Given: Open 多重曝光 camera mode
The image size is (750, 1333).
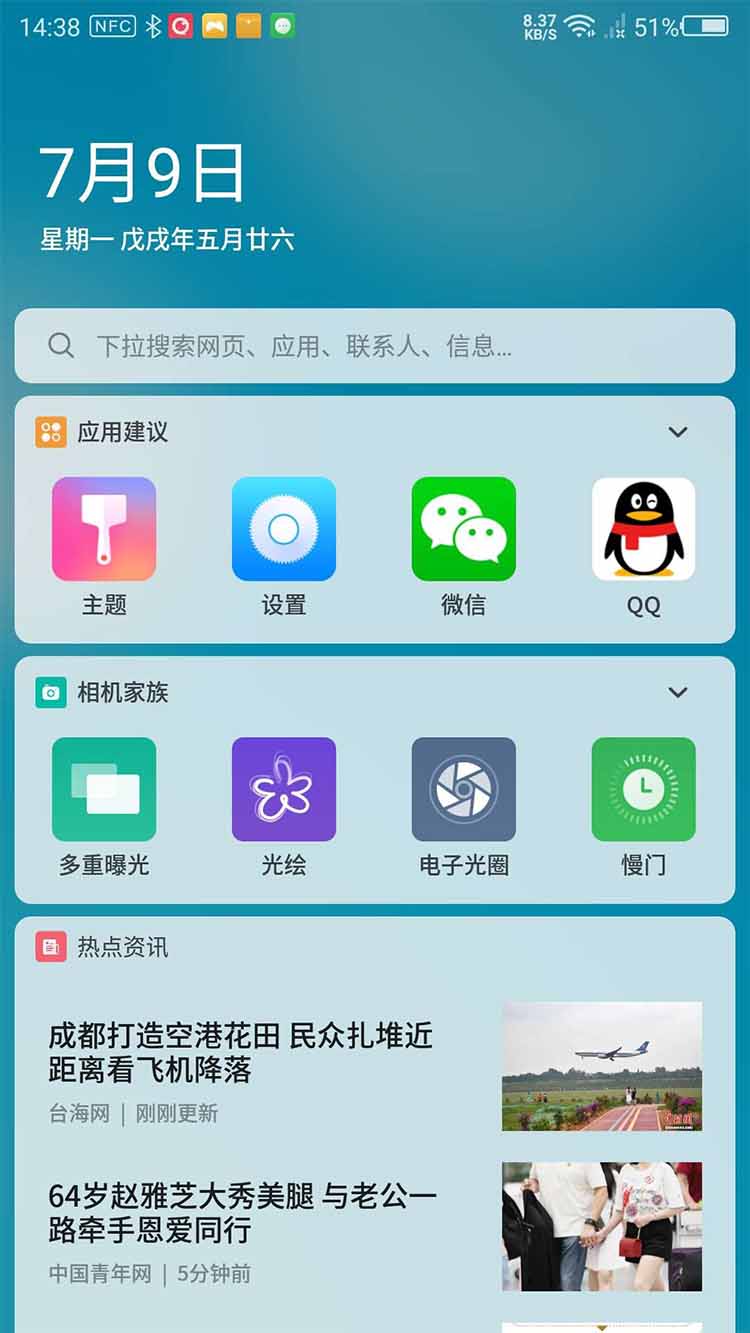Looking at the screenshot, I should tap(104, 790).
